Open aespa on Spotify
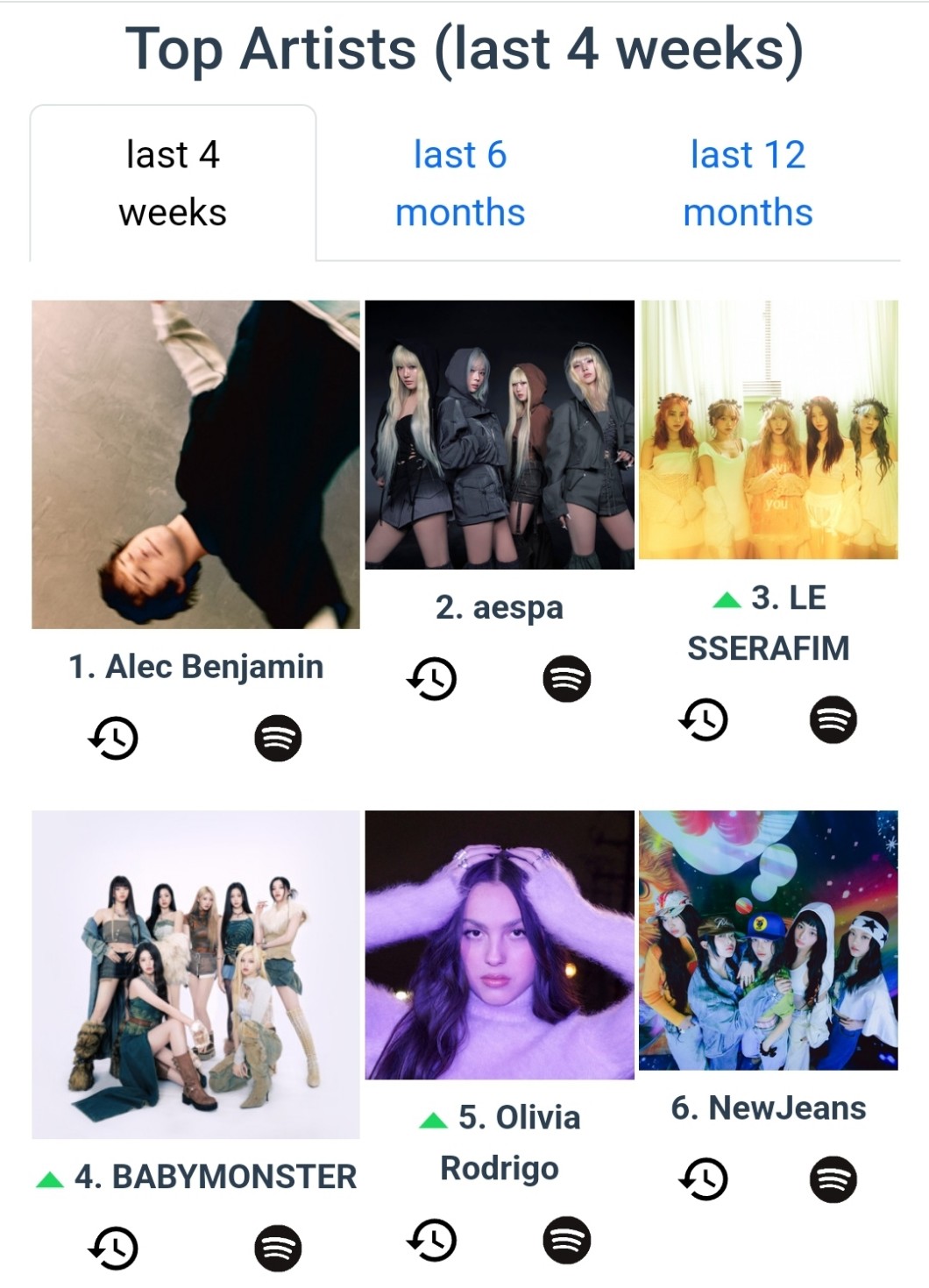This screenshot has width=929, height=1288. [567, 679]
